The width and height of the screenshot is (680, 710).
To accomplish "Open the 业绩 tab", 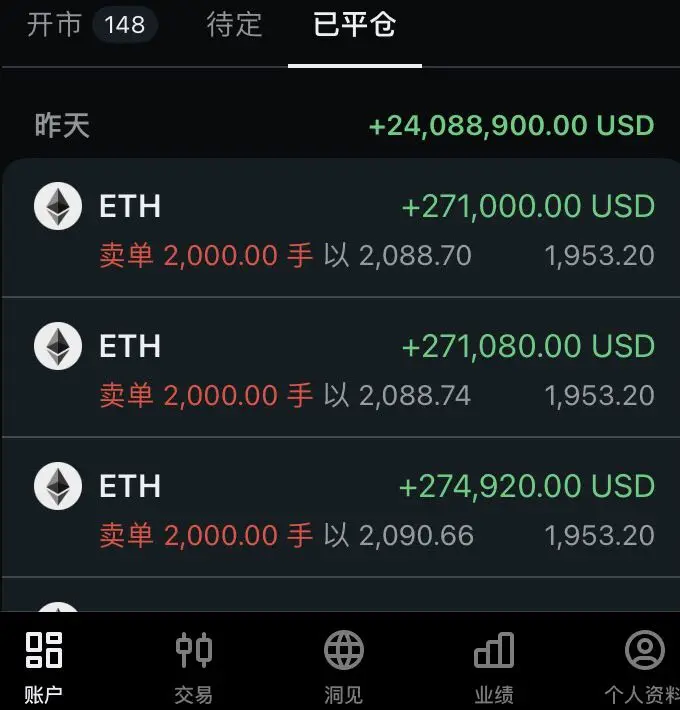I will point(494,666).
